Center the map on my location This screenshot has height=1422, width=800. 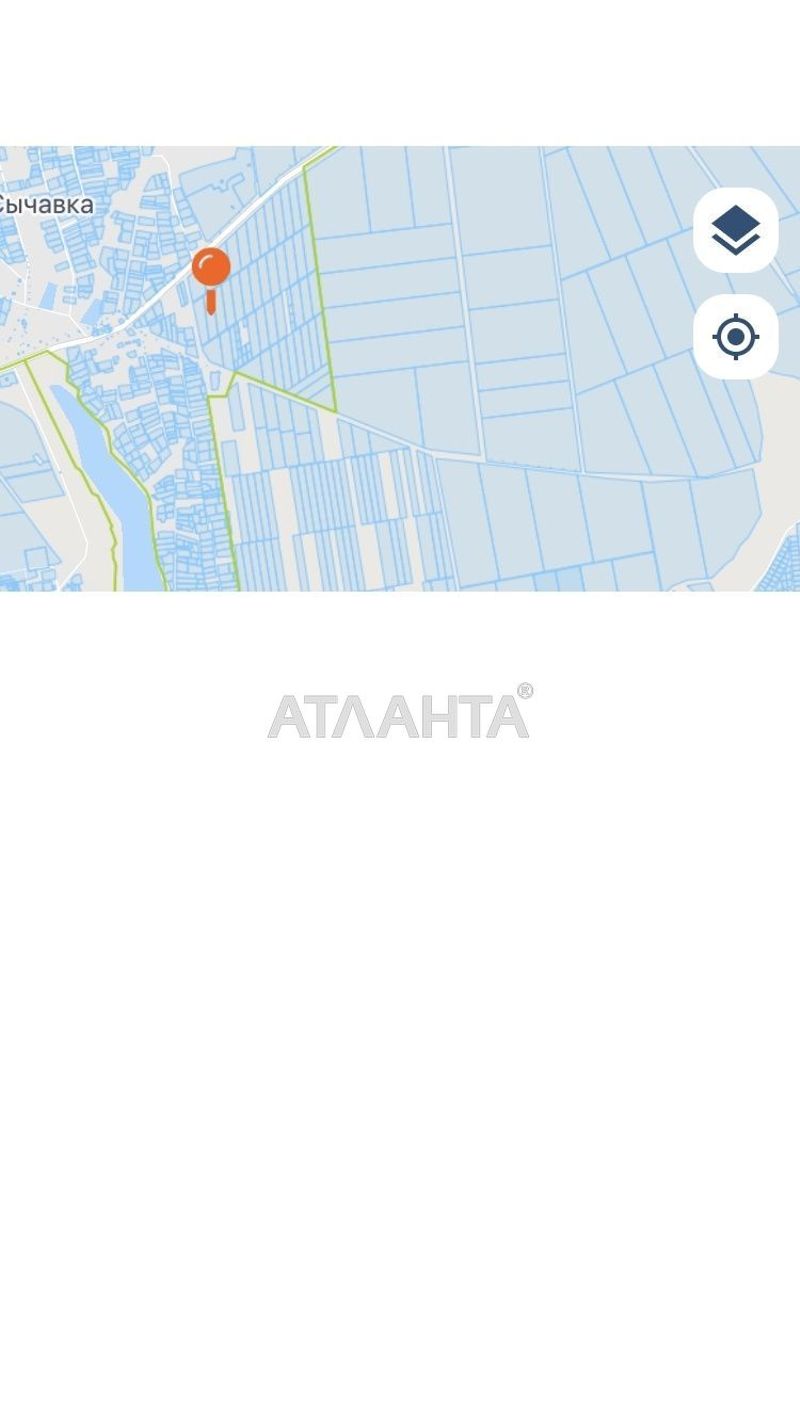[736, 337]
